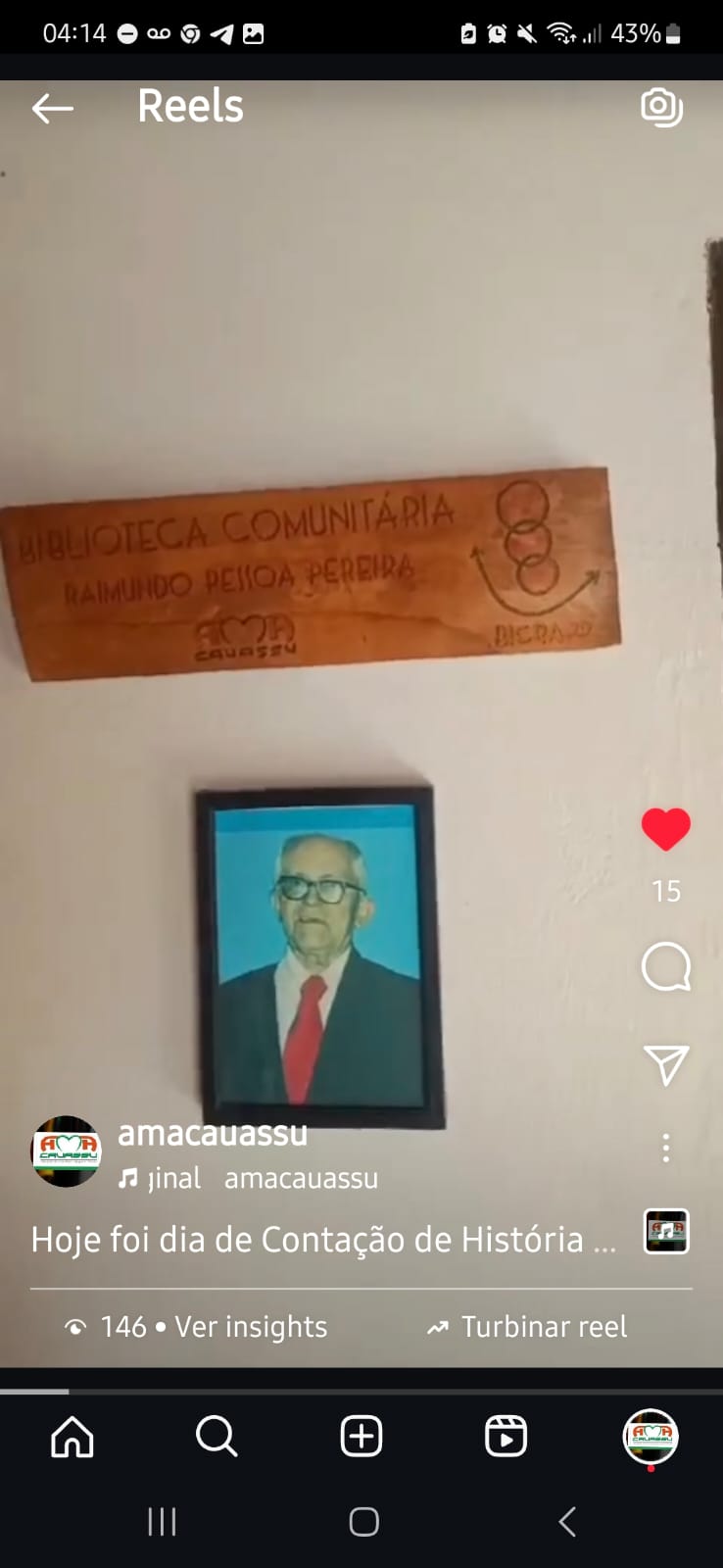Switch to the Home tab
723x1568 pixels.
tap(72, 1438)
